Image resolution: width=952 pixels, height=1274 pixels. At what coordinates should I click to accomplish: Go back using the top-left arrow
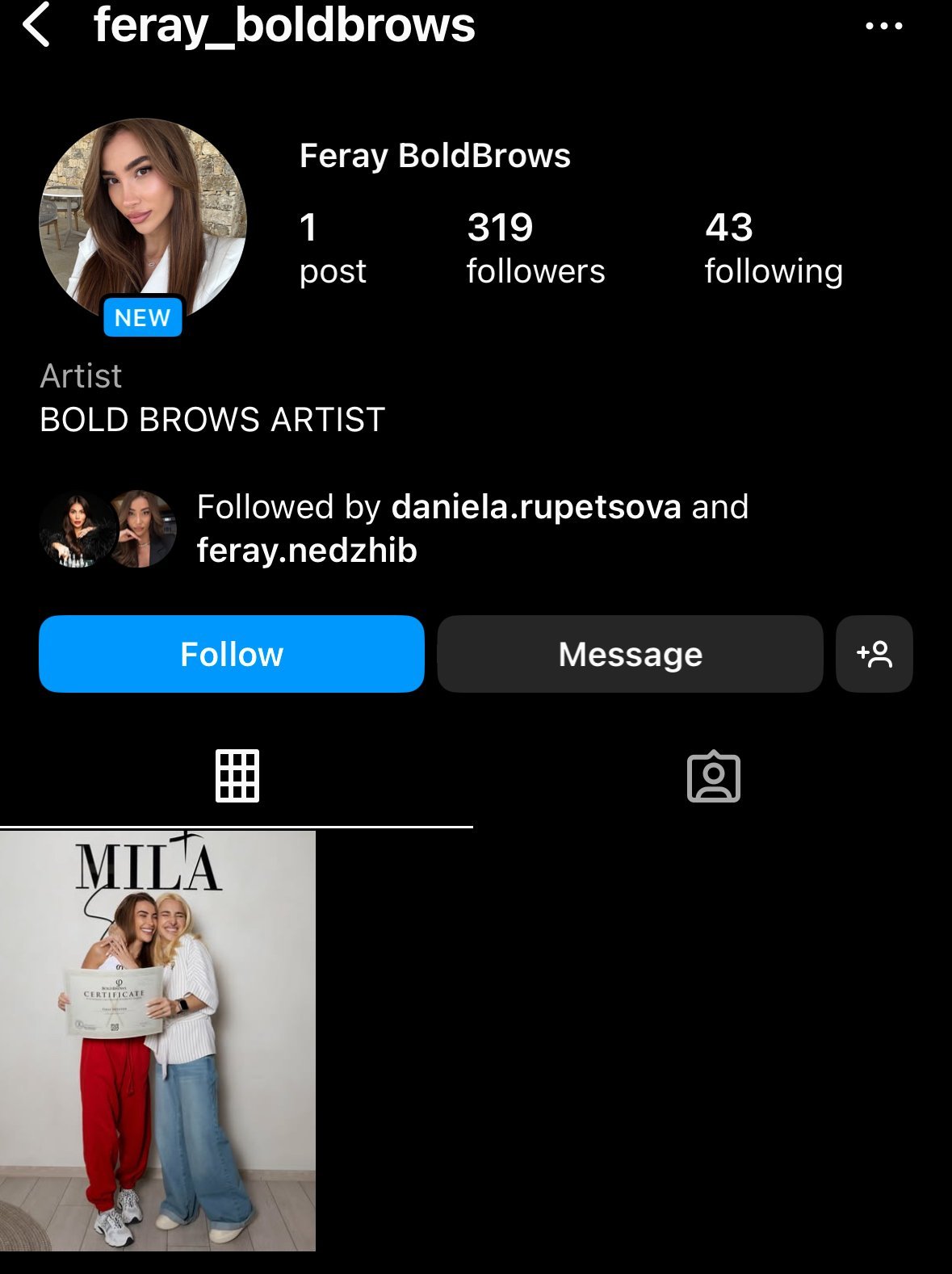(37, 25)
